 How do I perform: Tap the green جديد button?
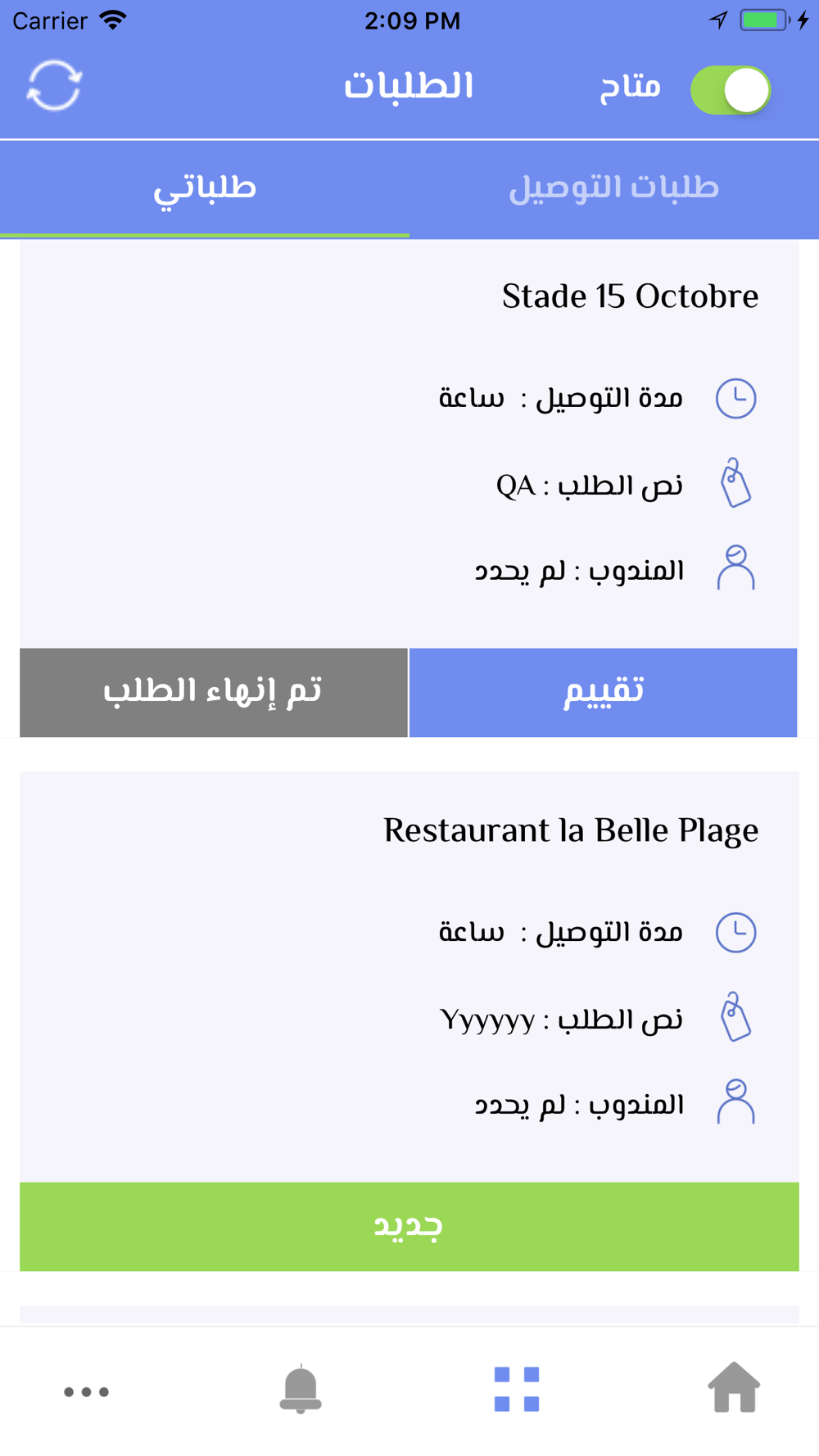click(x=409, y=1226)
